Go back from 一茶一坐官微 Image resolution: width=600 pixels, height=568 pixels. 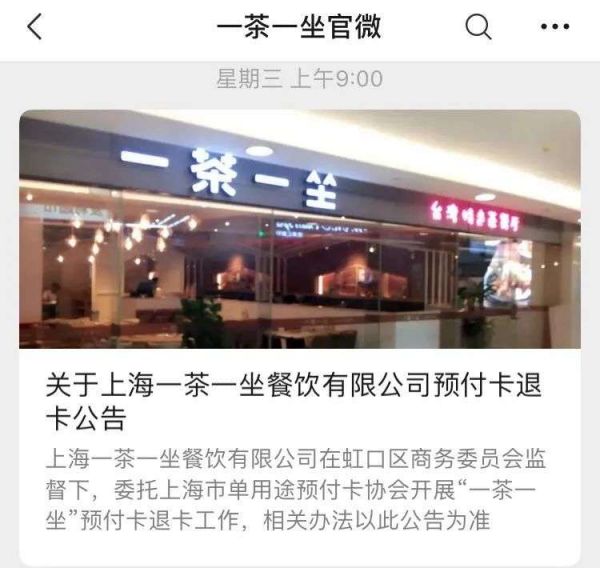pyautogui.click(x=35, y=27)
